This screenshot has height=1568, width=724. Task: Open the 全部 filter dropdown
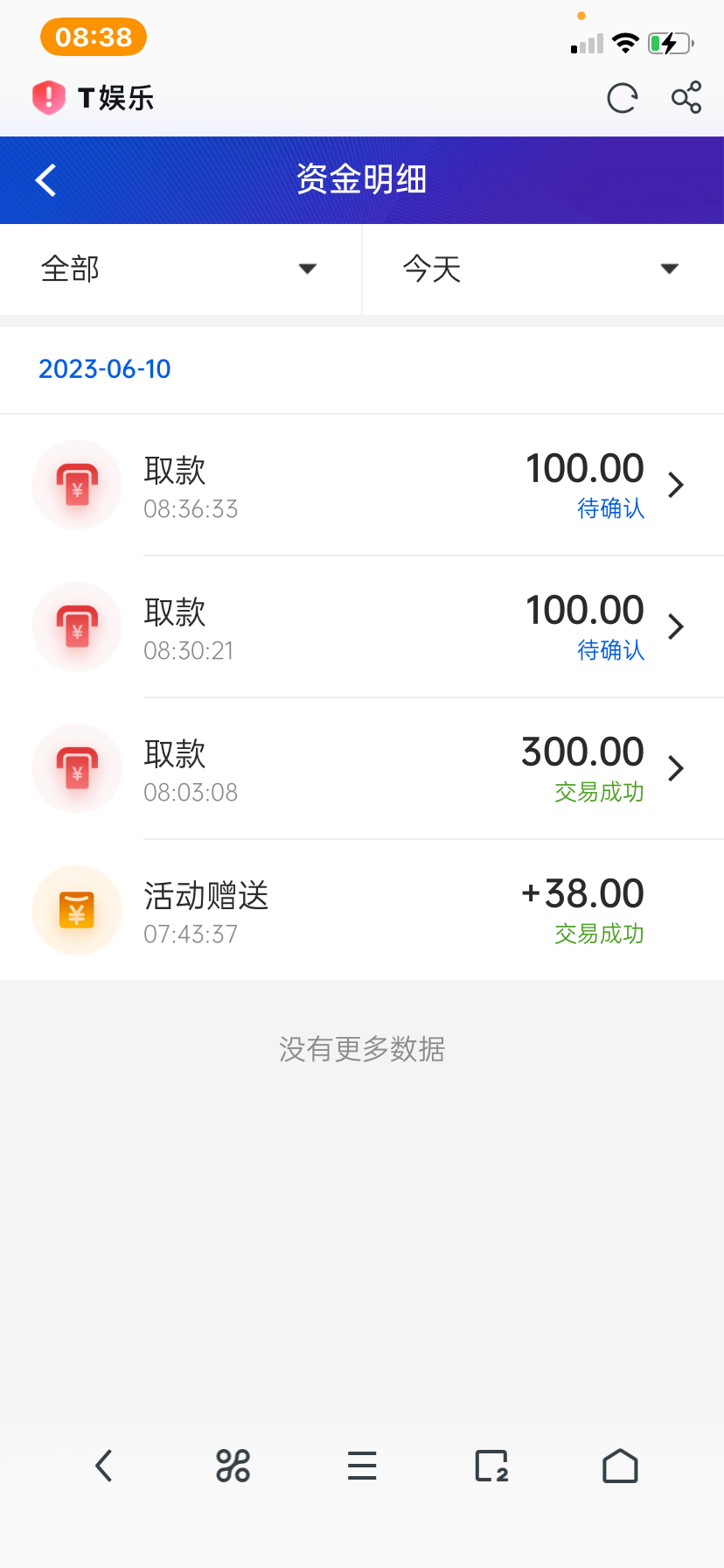[180, 269]
